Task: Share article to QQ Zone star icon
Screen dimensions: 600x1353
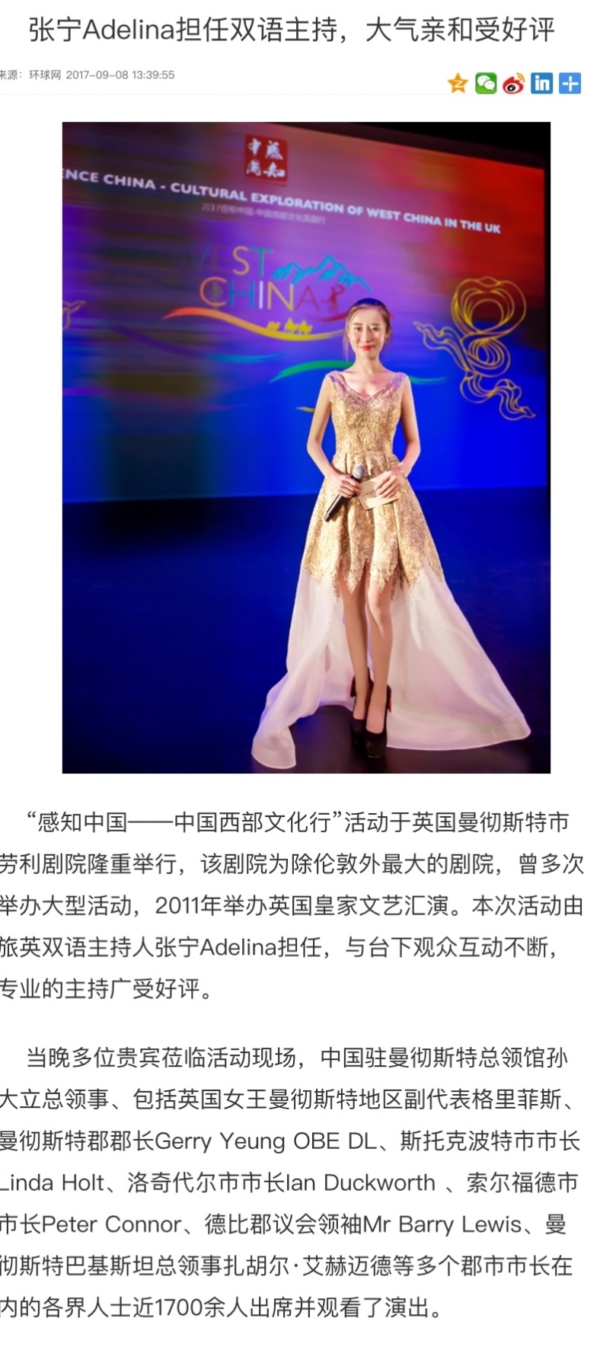Action: (x=458, y=83)
